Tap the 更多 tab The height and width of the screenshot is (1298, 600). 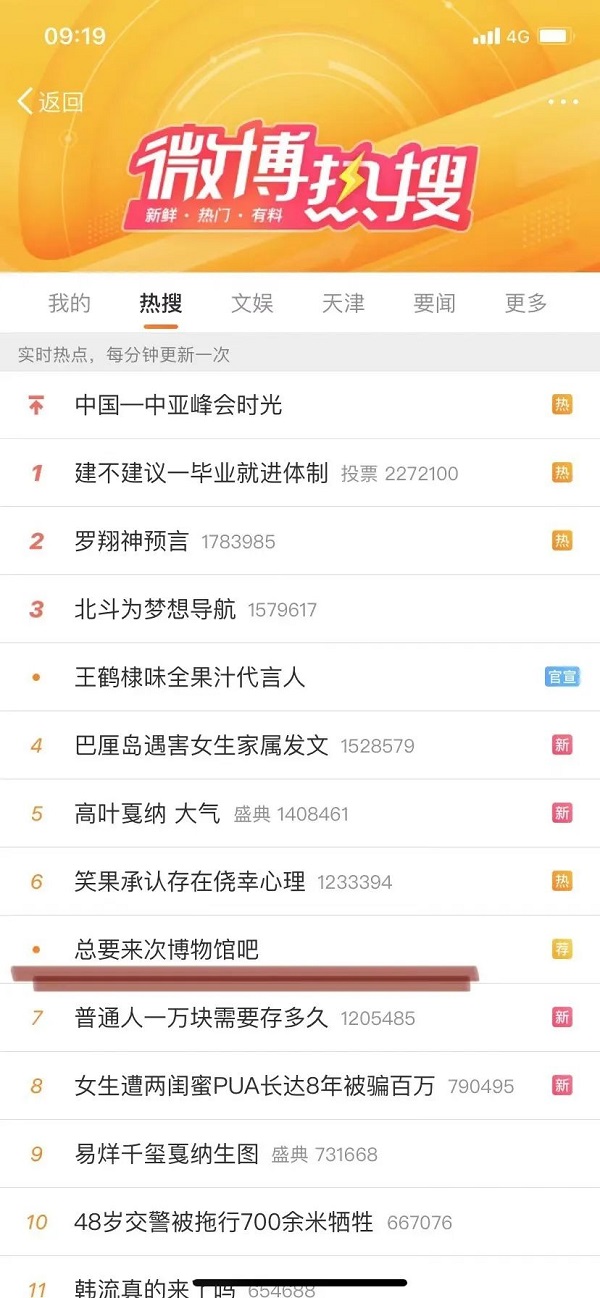click(x=526, y=303)
